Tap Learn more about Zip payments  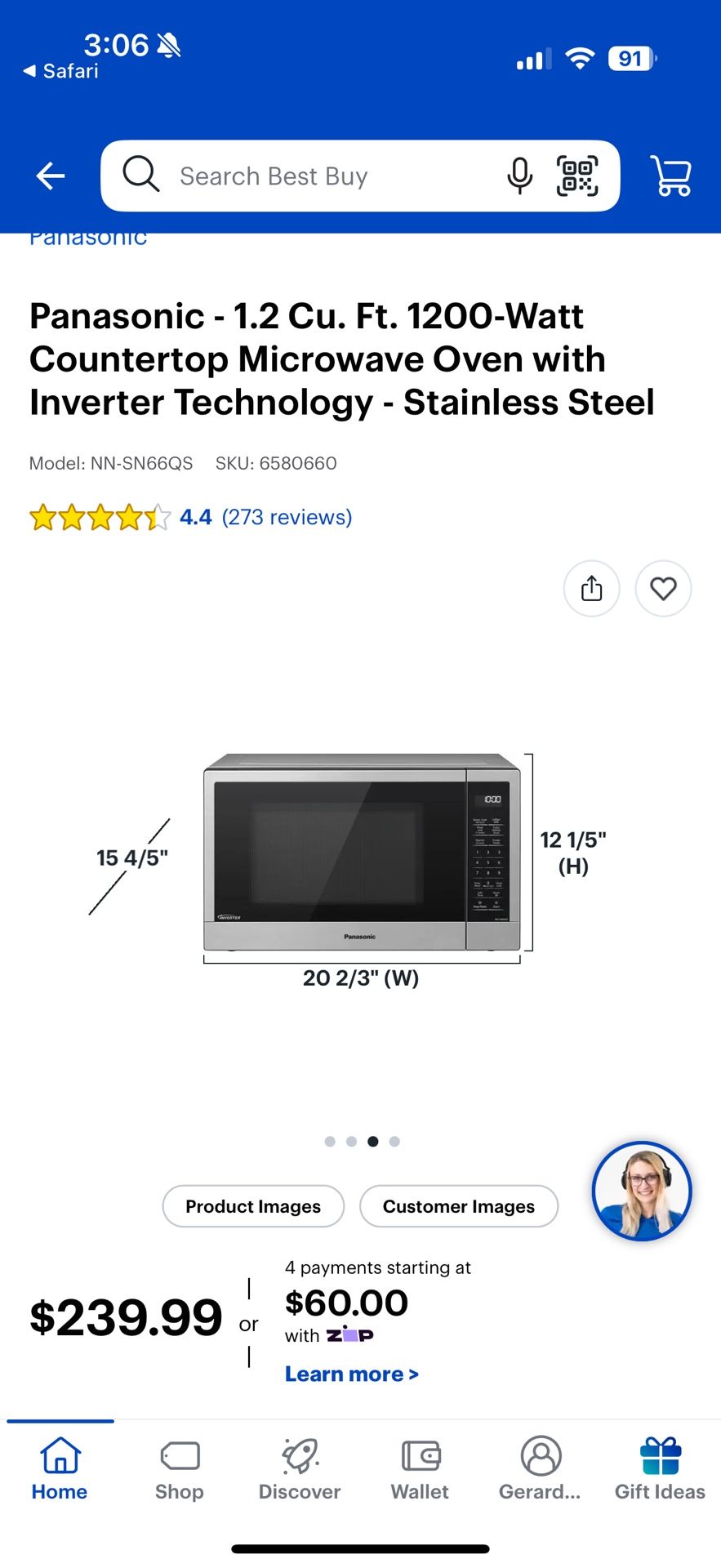[x=352, y=1374]
